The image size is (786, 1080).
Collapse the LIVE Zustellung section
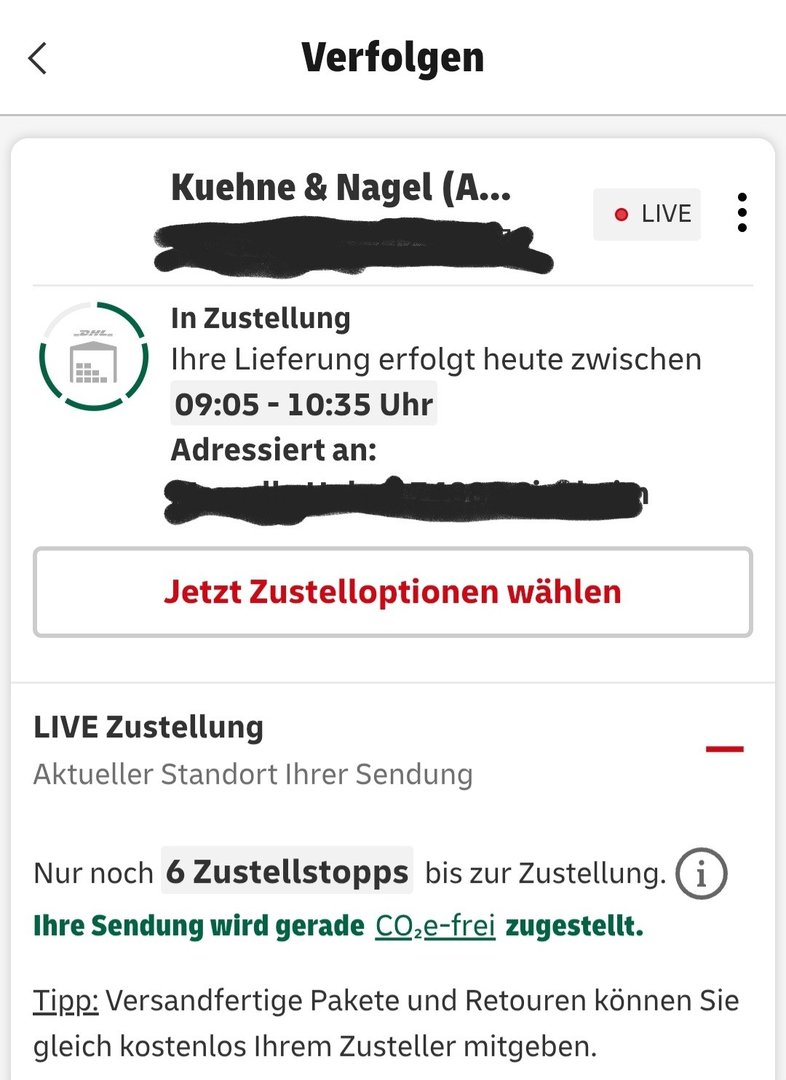pos(724,748)
